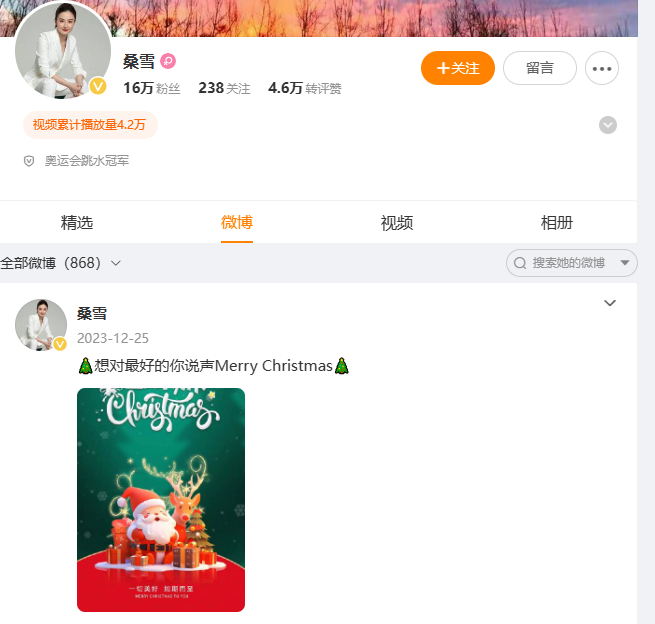Screen dimensions: 655x624
Task: Switch to the 相册 tab
Action: click(x=557, y=223)
